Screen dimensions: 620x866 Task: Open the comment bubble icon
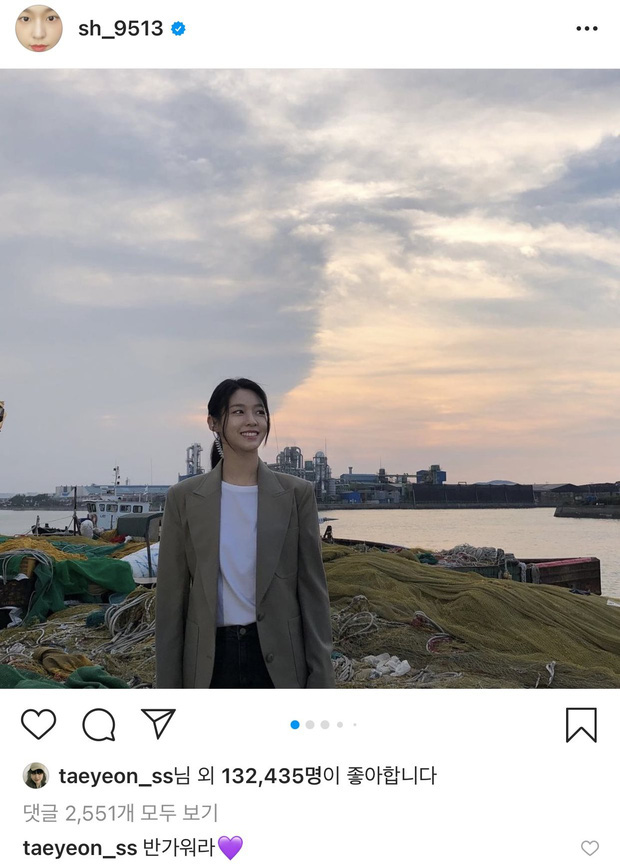coord(98,724)
